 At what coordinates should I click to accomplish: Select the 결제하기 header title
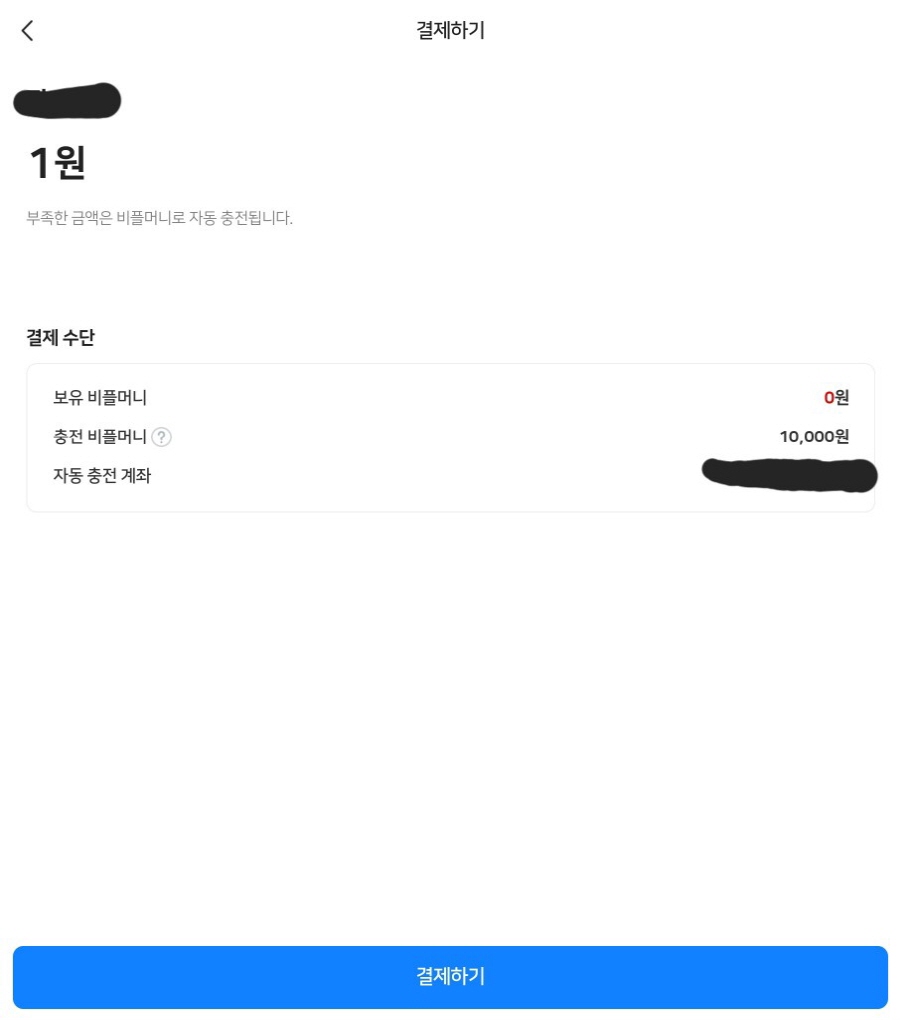pos(449,30)
